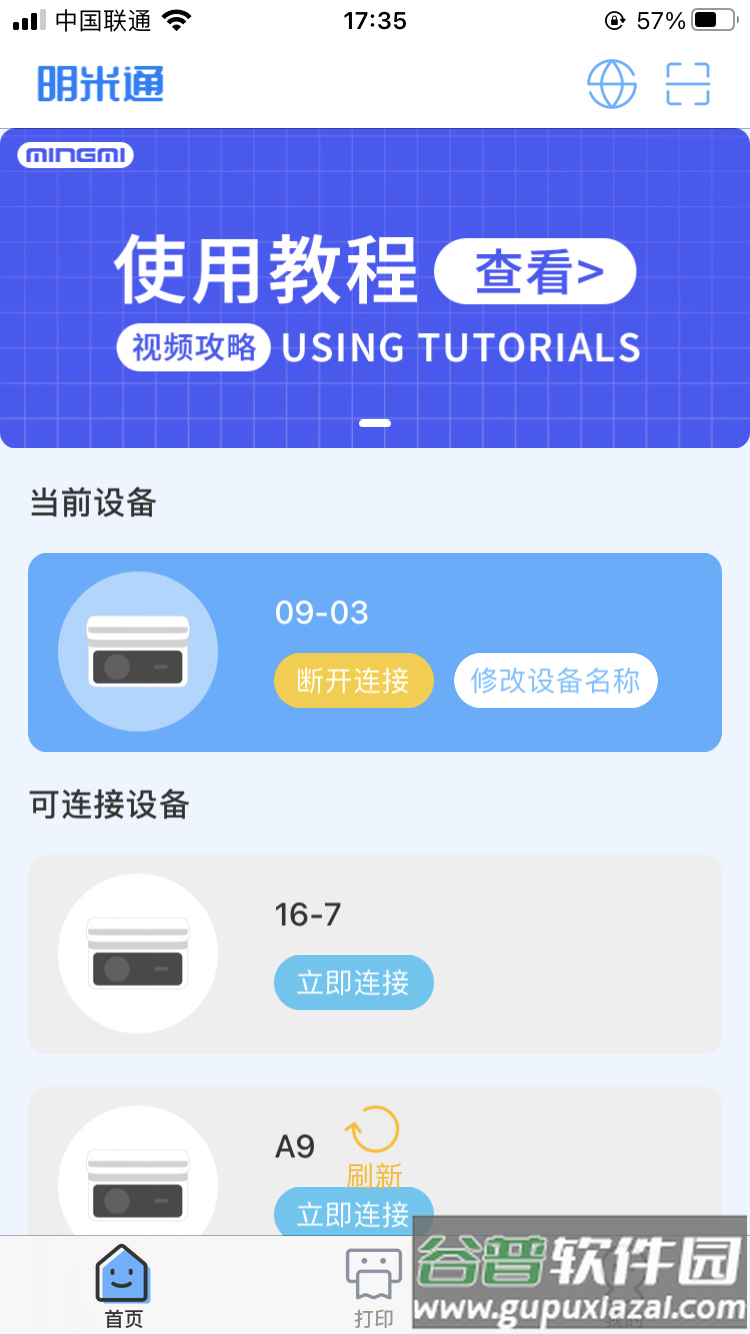Image resolution: width=750 pixels, height=1334 pixels.
Task: Select the 首页 home tab
Action: 122,1286
